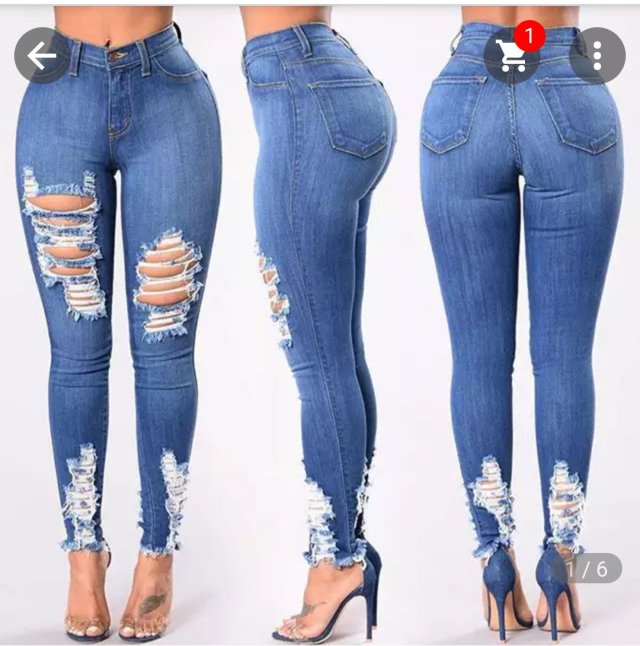Open the three-dot overflow menu
The height and width of the screenshot is (646, 640).
coord(597,56)
